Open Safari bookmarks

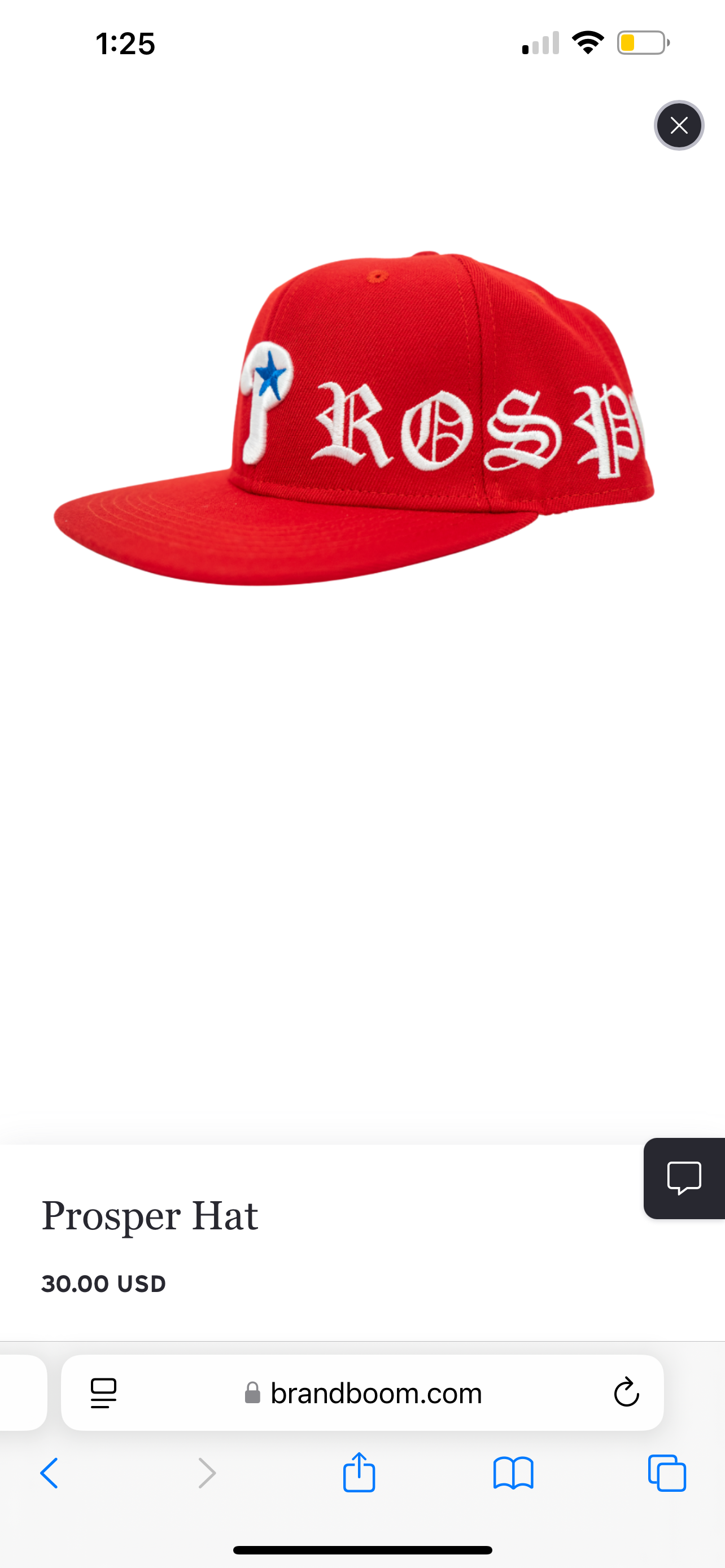513,1474
